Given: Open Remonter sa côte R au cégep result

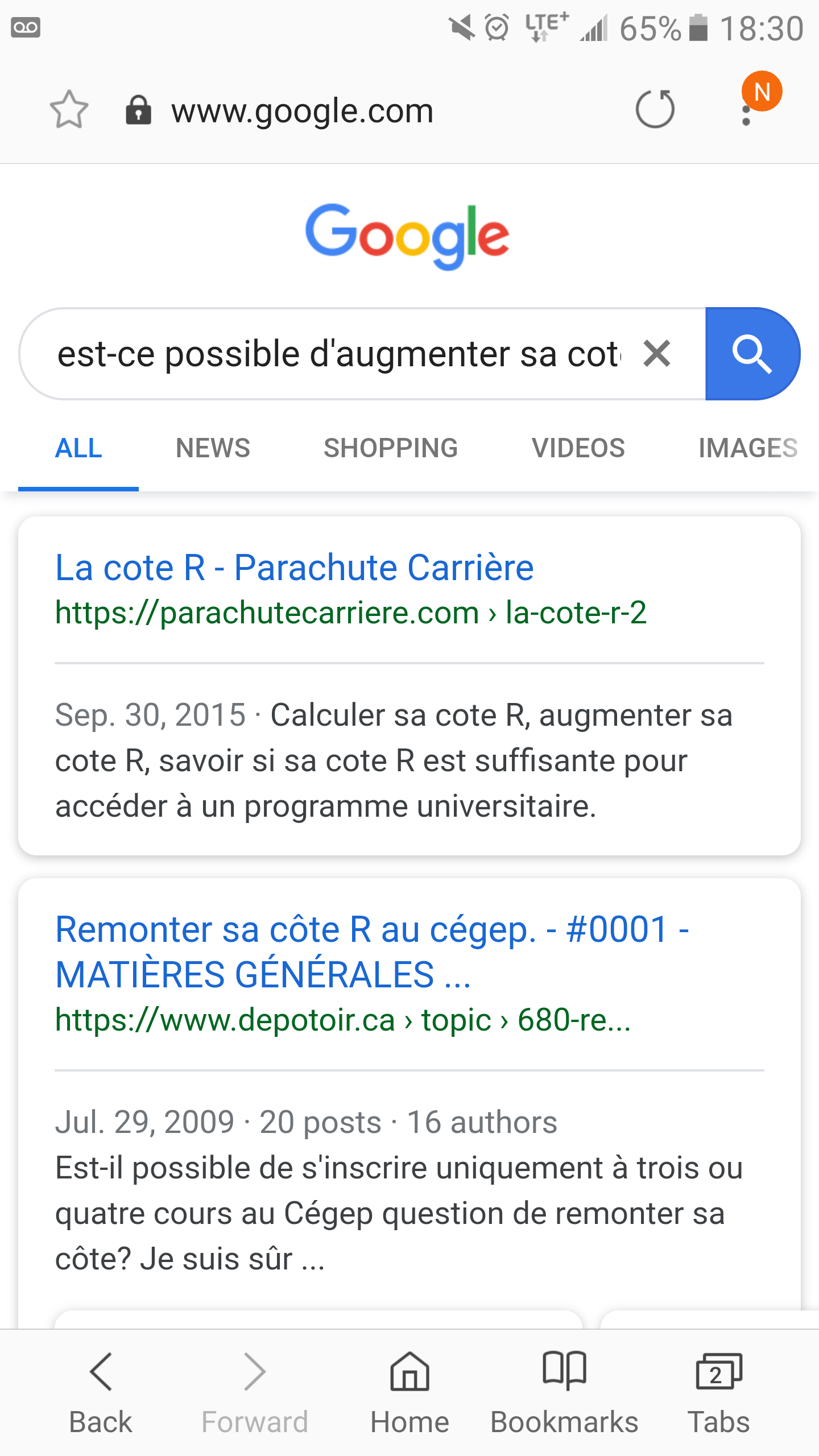Looking at the screenshot, I should pos(373,952).
